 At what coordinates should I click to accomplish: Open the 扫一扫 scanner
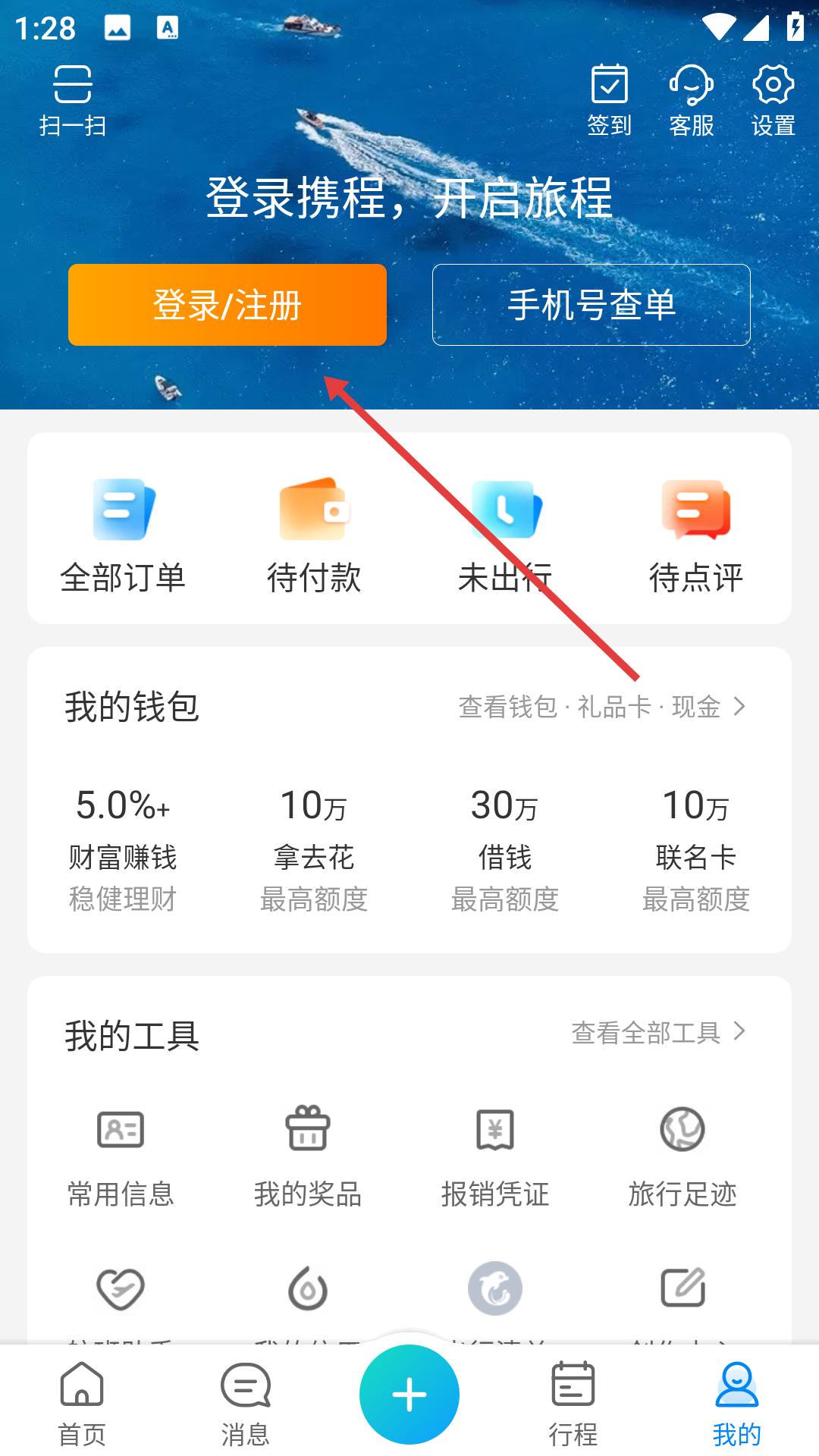73,100
